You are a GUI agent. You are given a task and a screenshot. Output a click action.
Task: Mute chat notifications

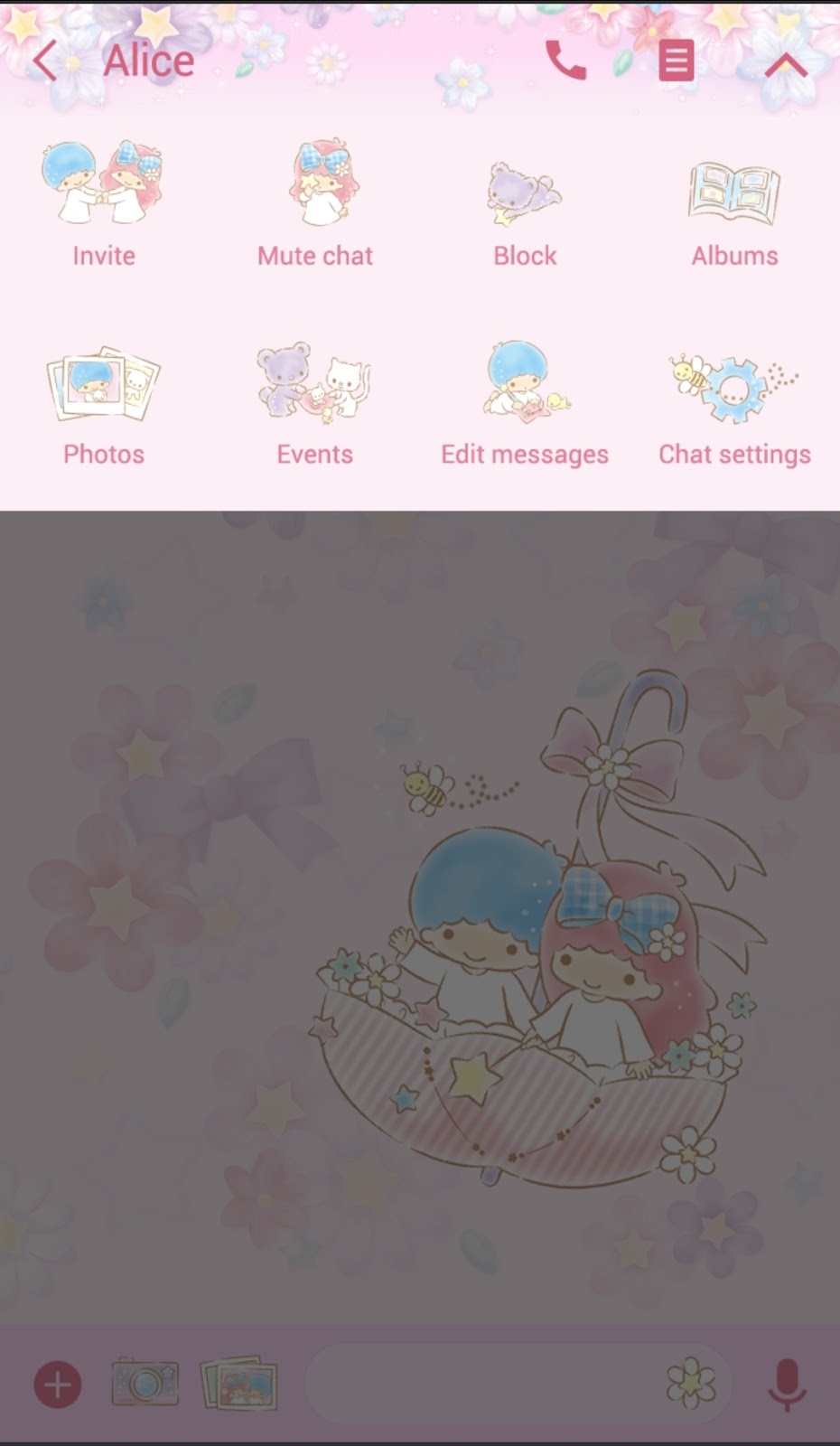click(314, 205)
